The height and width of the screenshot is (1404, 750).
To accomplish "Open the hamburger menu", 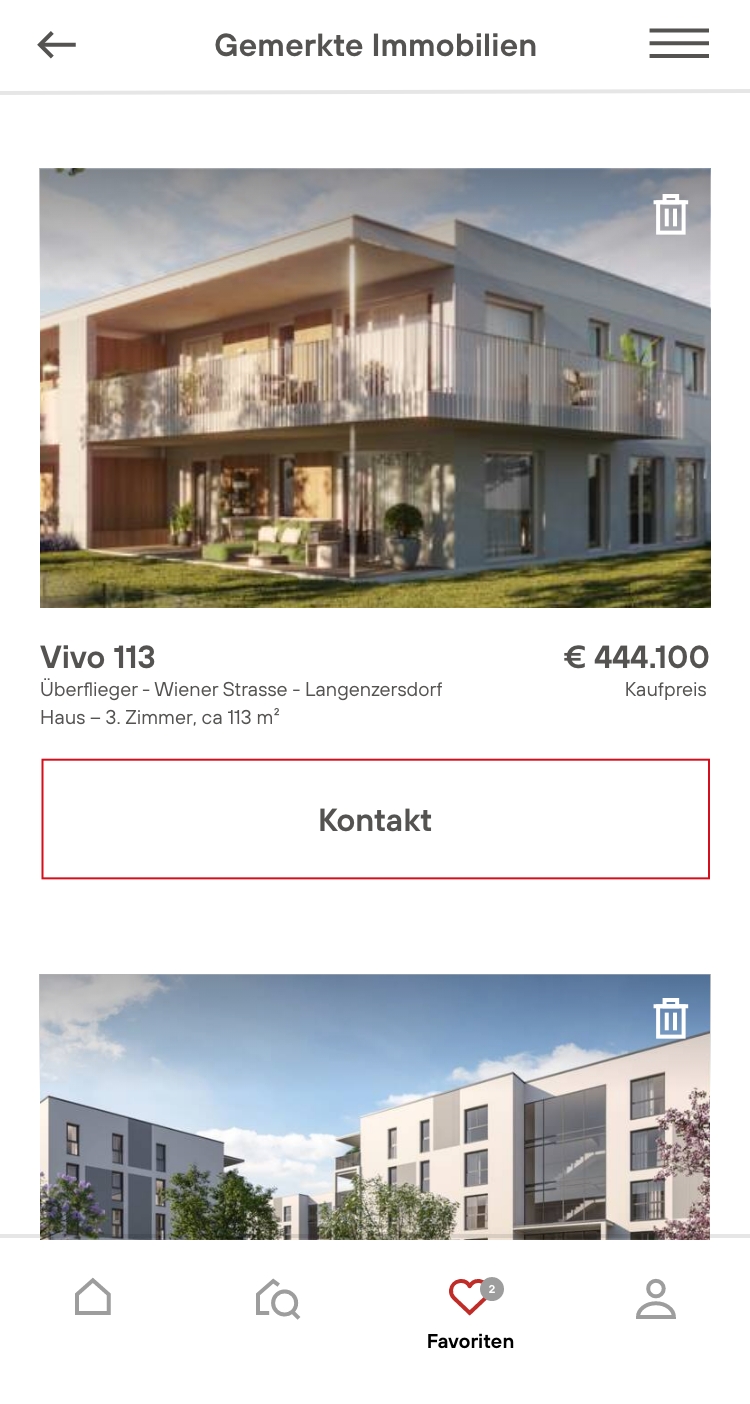I will point(679,44).
